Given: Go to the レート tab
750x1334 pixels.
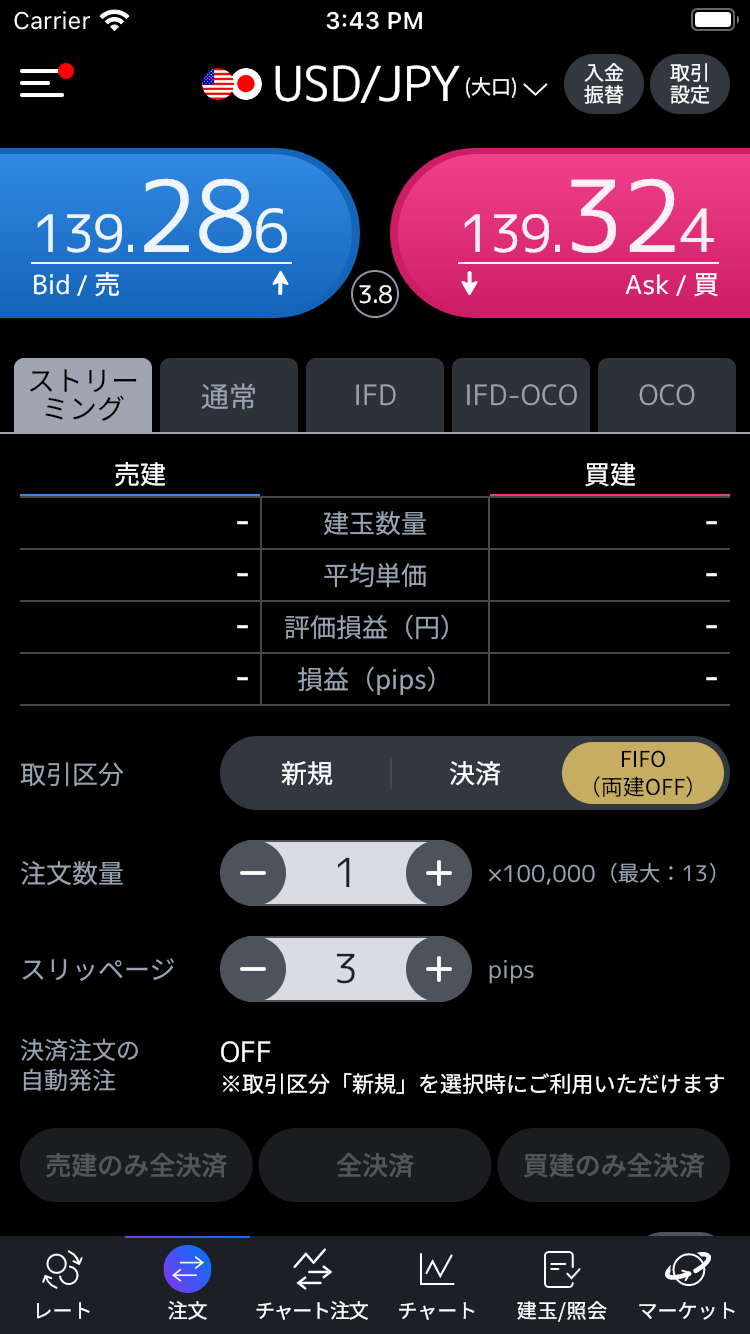Looking at the screenshot, I should click(62, 1285).
